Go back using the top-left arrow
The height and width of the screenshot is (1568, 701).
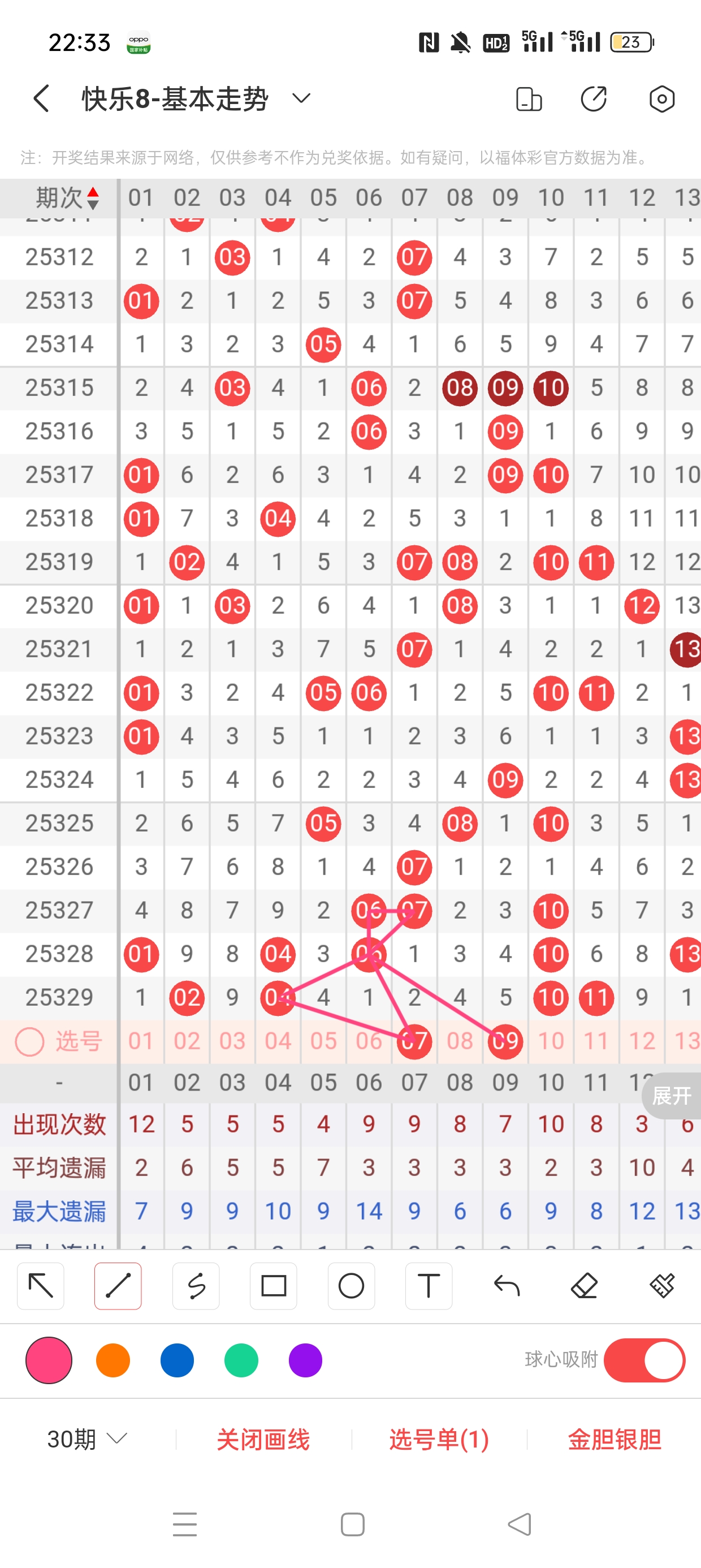tap(41, 98)
